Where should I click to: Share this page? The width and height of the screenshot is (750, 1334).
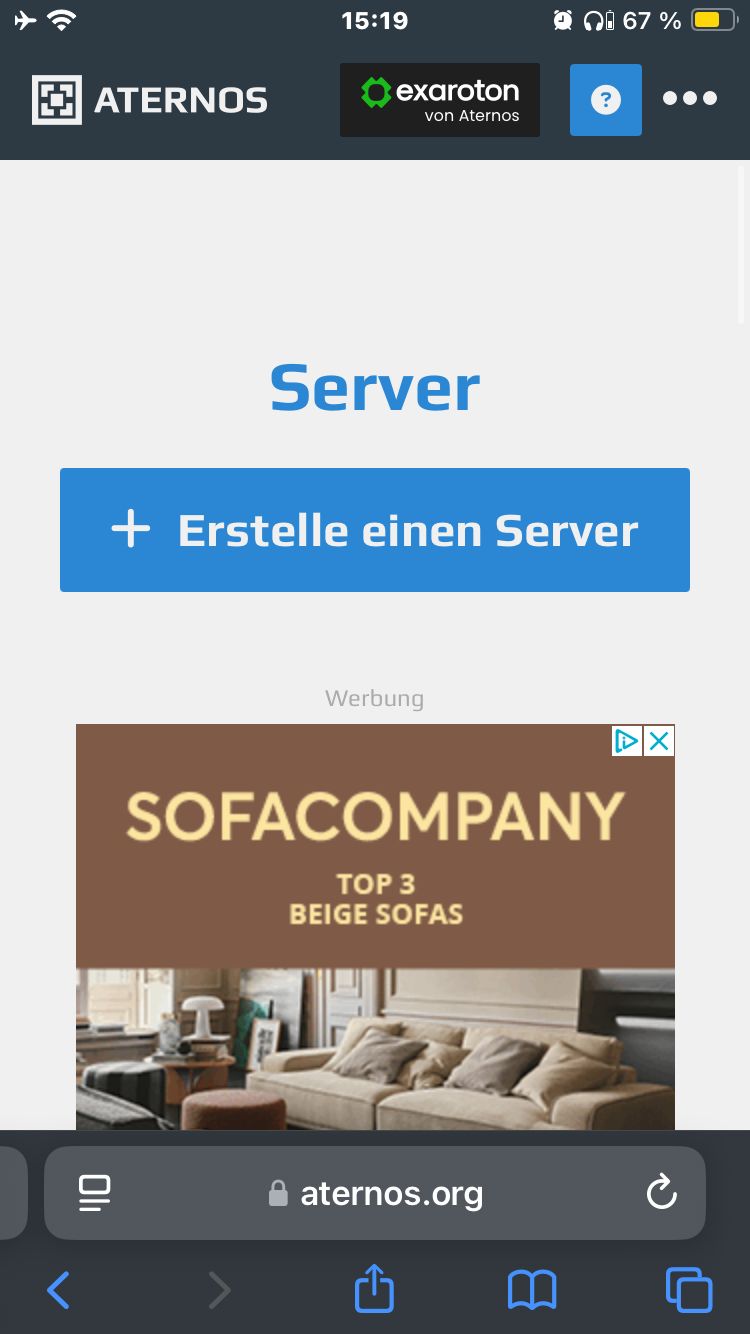click(x=375, y=1289)
